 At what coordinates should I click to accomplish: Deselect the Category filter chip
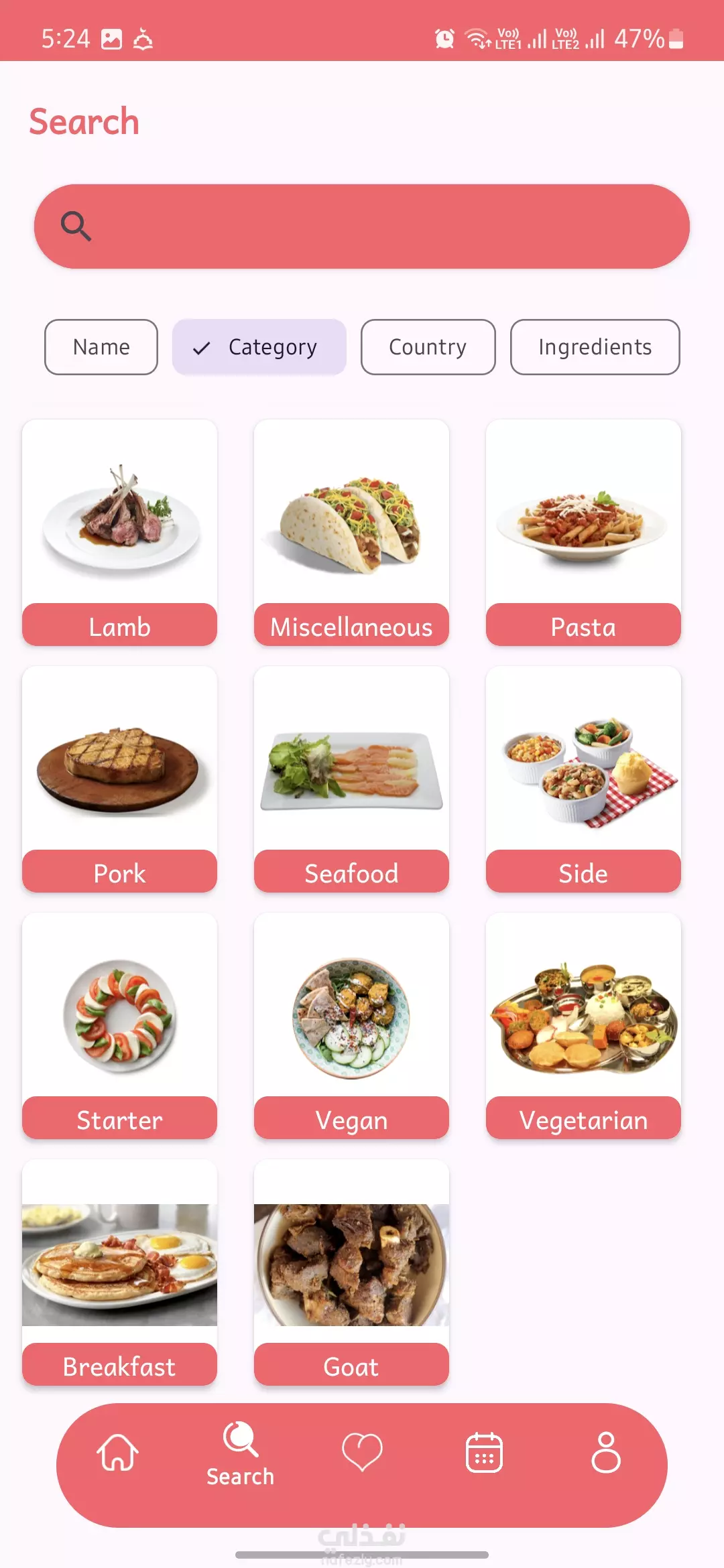259,347
